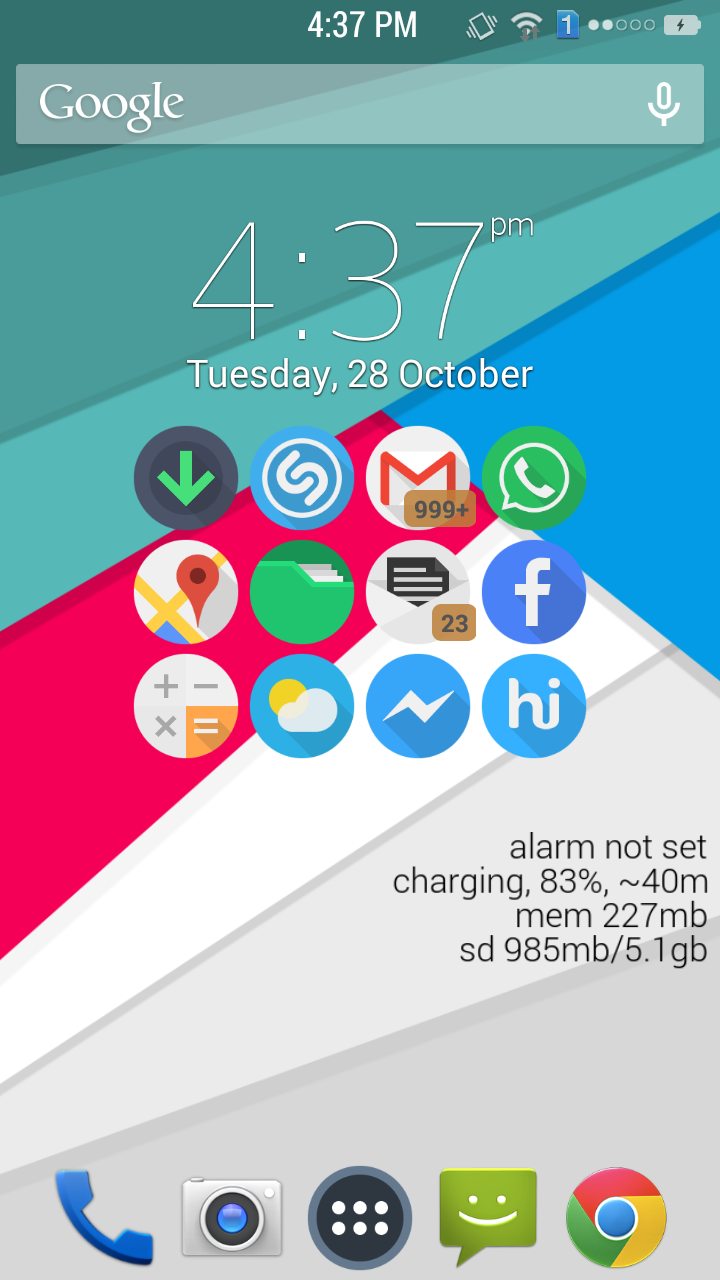Screen dimensions: 720x1280
Task: Open Gmail with 999+ unread
Action: (418, 478)
